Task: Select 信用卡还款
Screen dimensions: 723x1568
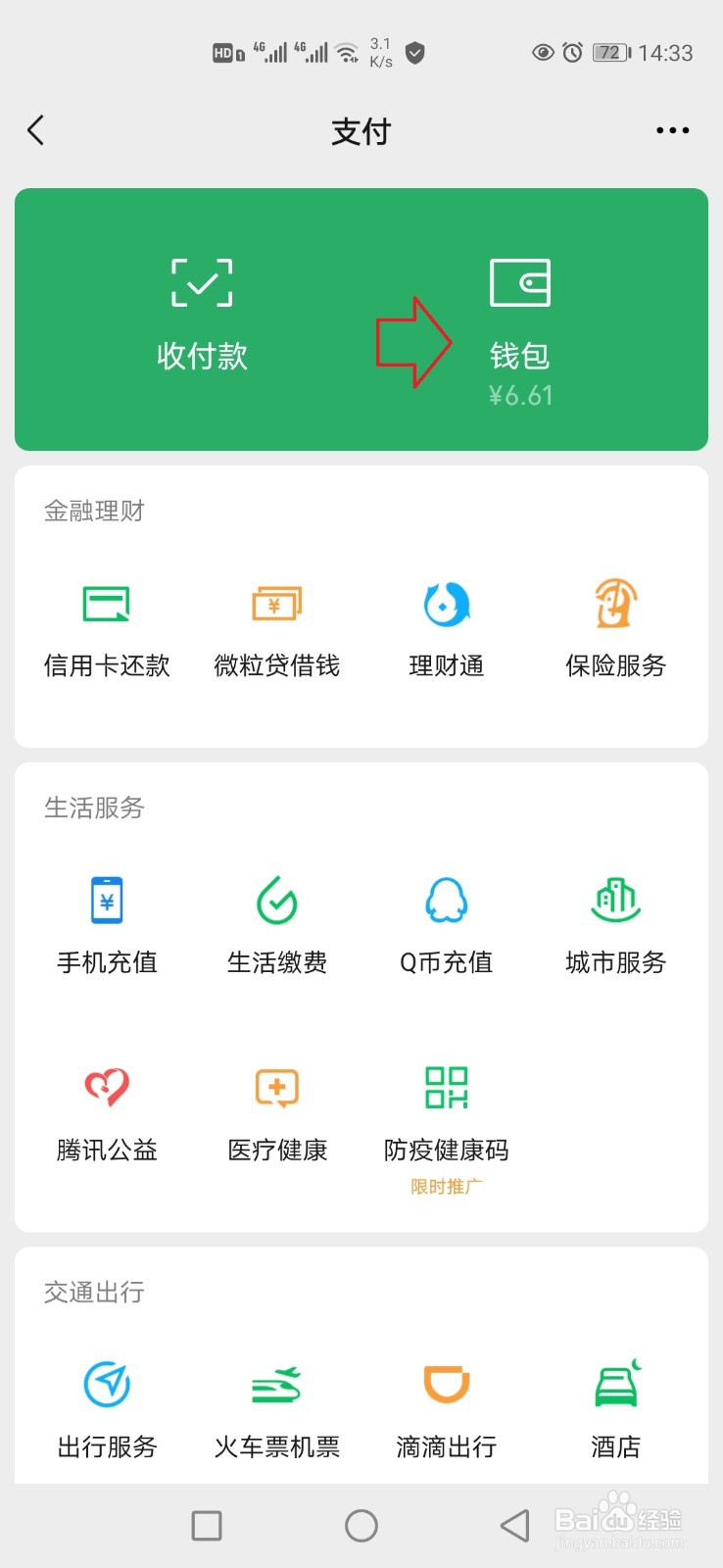Action: pos(107,631)
